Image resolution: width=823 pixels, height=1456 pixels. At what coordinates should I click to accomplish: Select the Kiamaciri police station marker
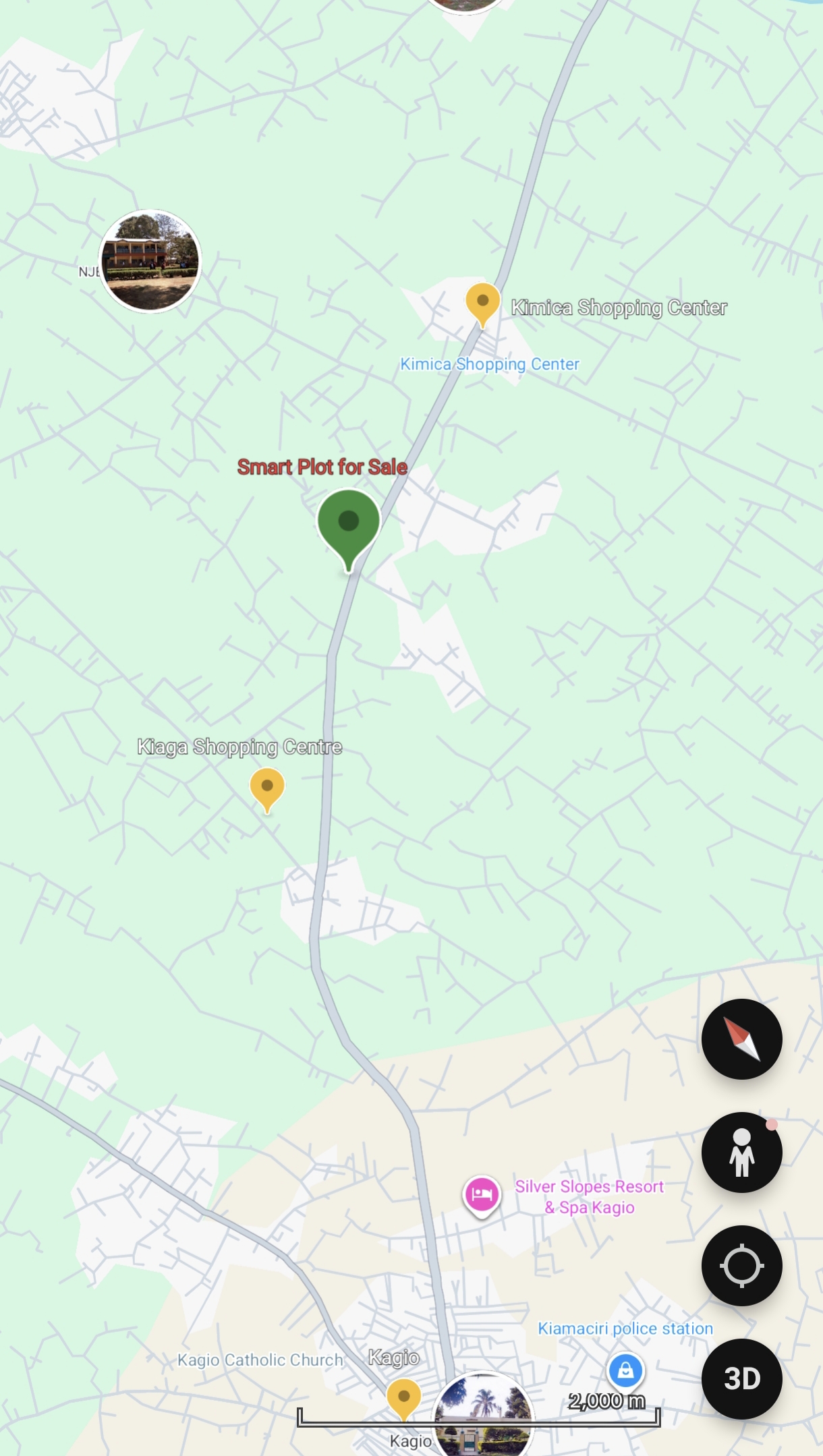625,1370
